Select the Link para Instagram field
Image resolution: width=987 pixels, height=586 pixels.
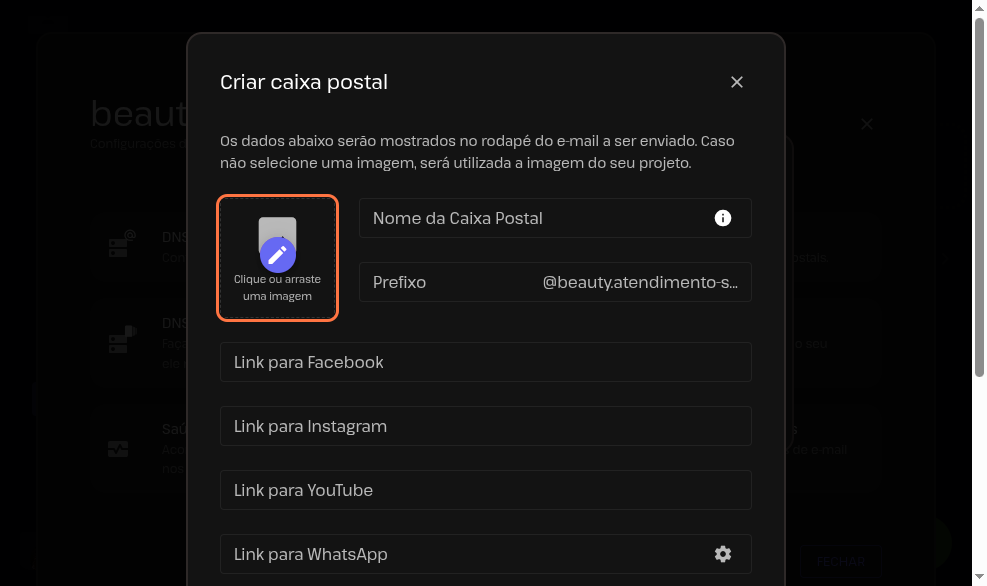(x=485, y=426)
